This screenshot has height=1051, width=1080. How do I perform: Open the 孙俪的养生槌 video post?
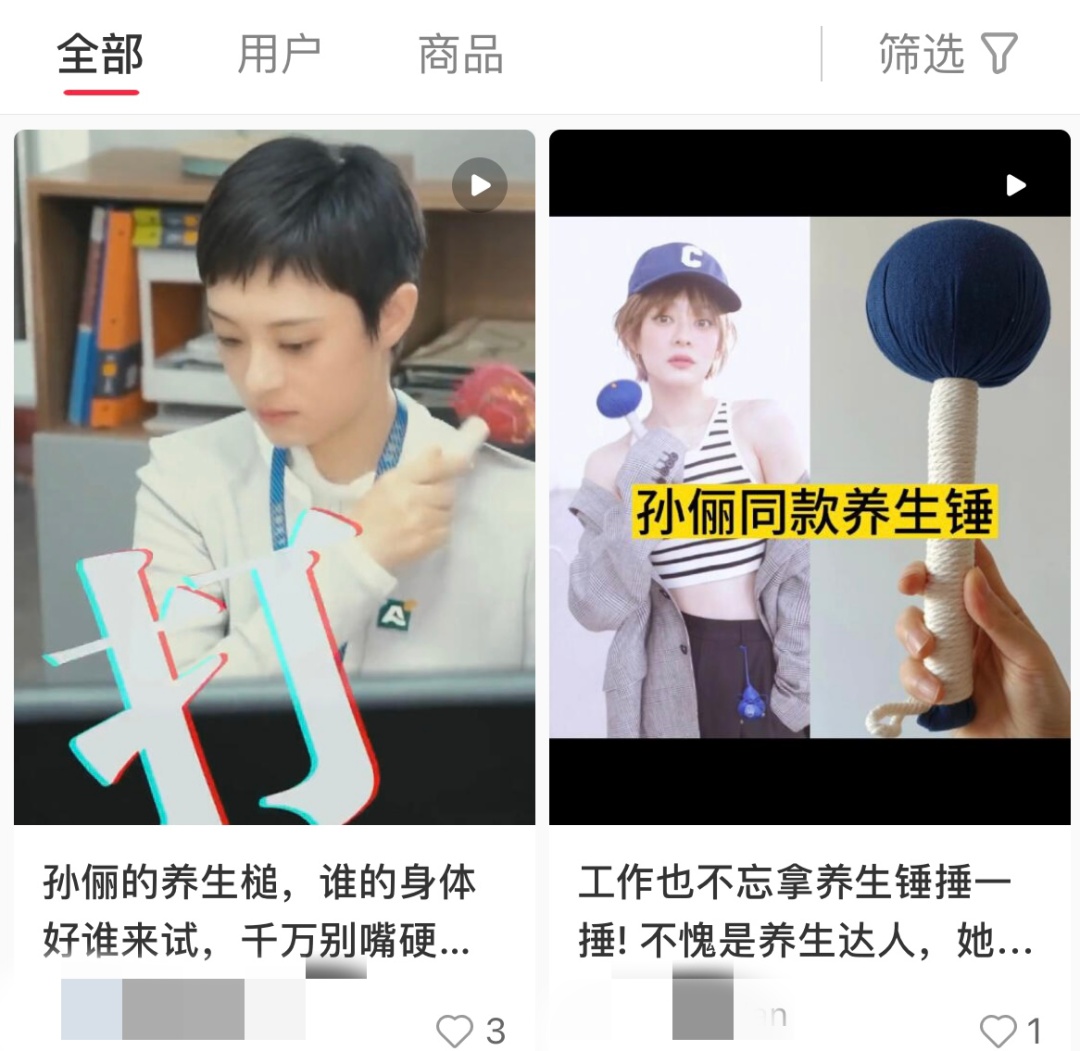pyautogui.click(x=274, y=477)
